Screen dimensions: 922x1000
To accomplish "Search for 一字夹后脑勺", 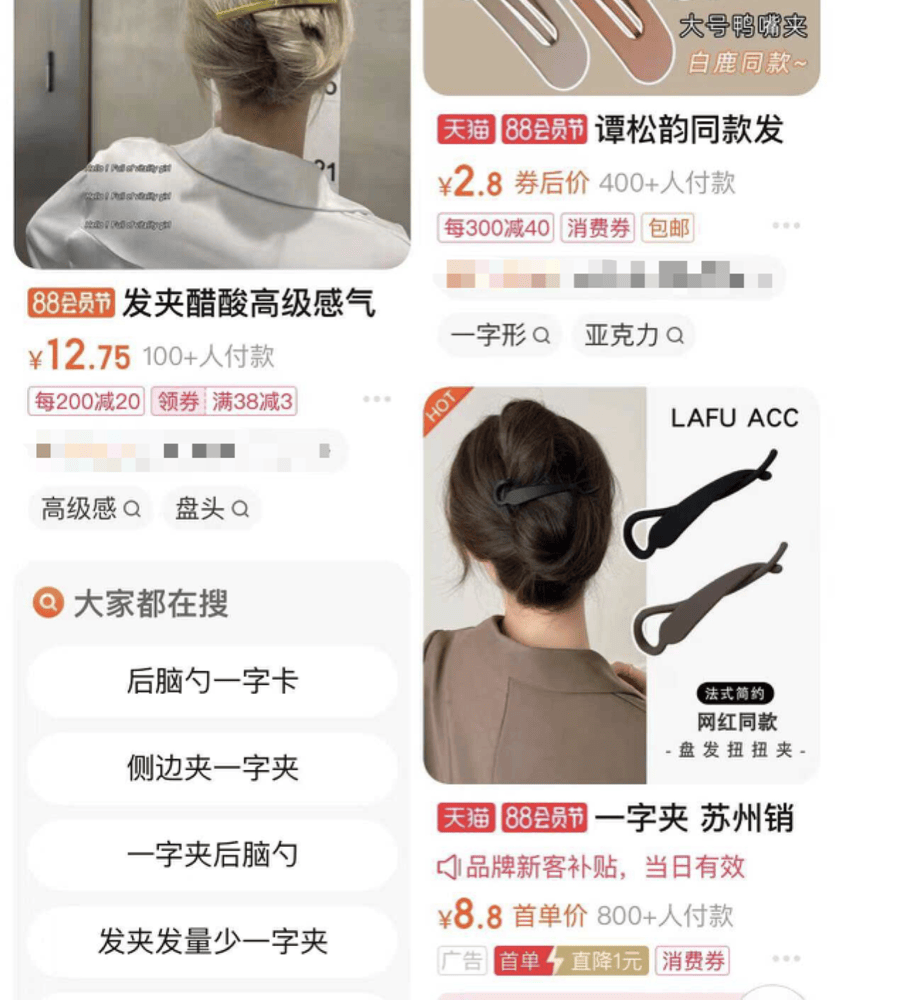I will (212, 855).
